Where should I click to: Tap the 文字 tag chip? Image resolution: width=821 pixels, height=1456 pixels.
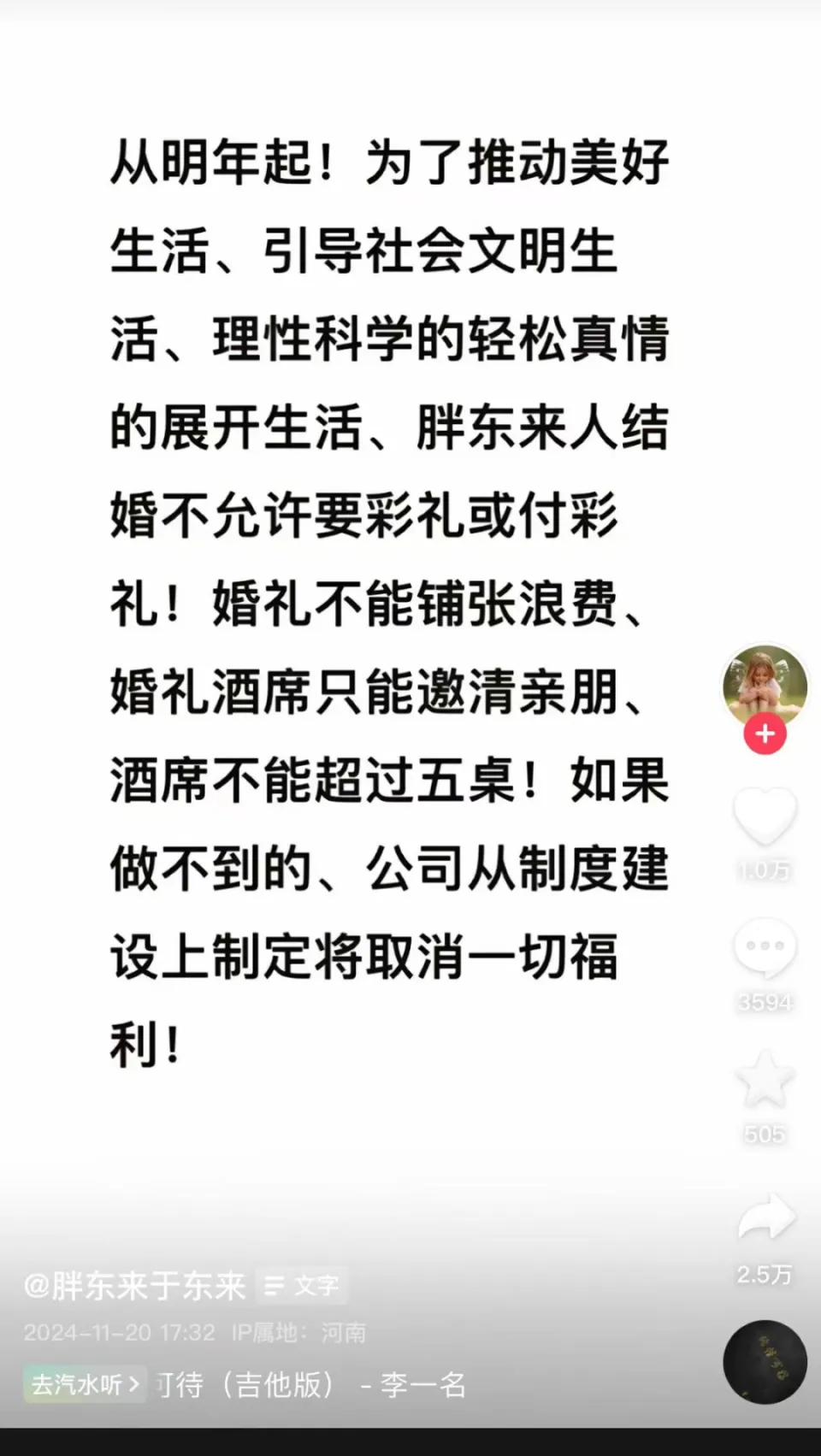[x=302, y=1286]
